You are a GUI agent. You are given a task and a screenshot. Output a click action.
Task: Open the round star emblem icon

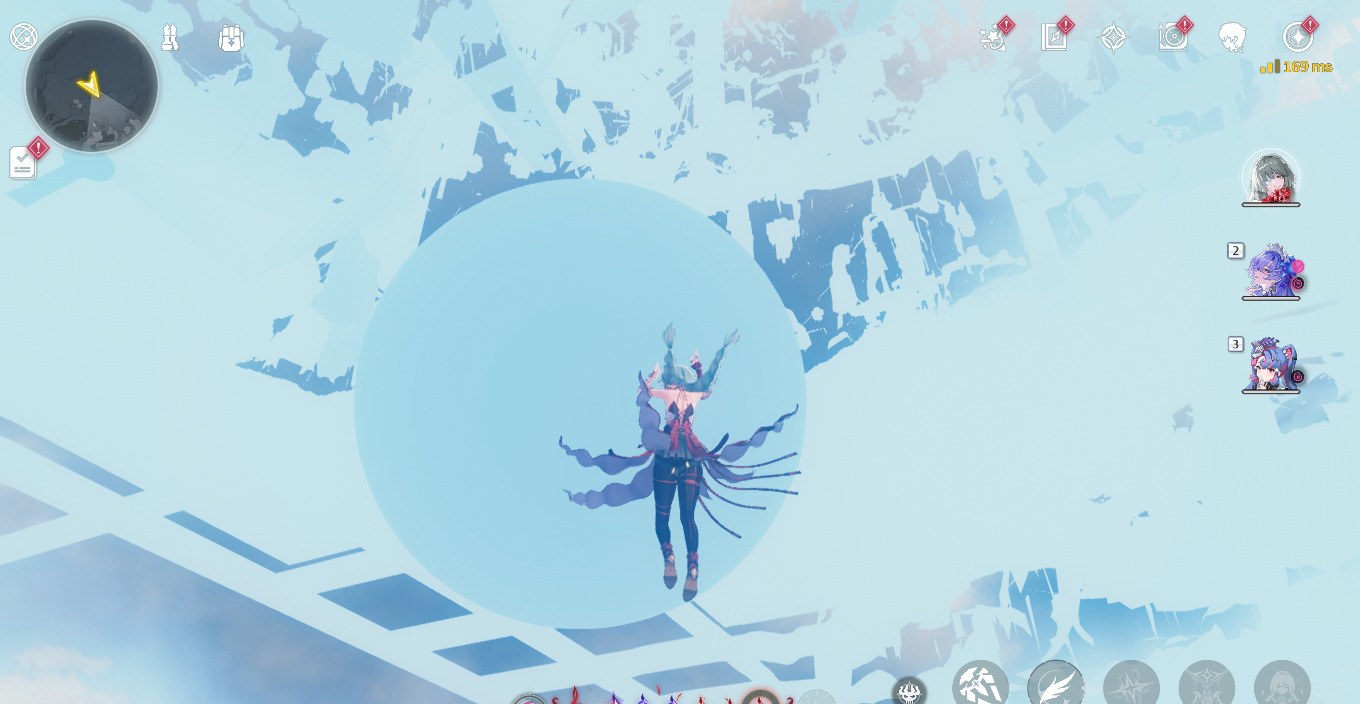pyautogui.click(x=1297, y=38)
